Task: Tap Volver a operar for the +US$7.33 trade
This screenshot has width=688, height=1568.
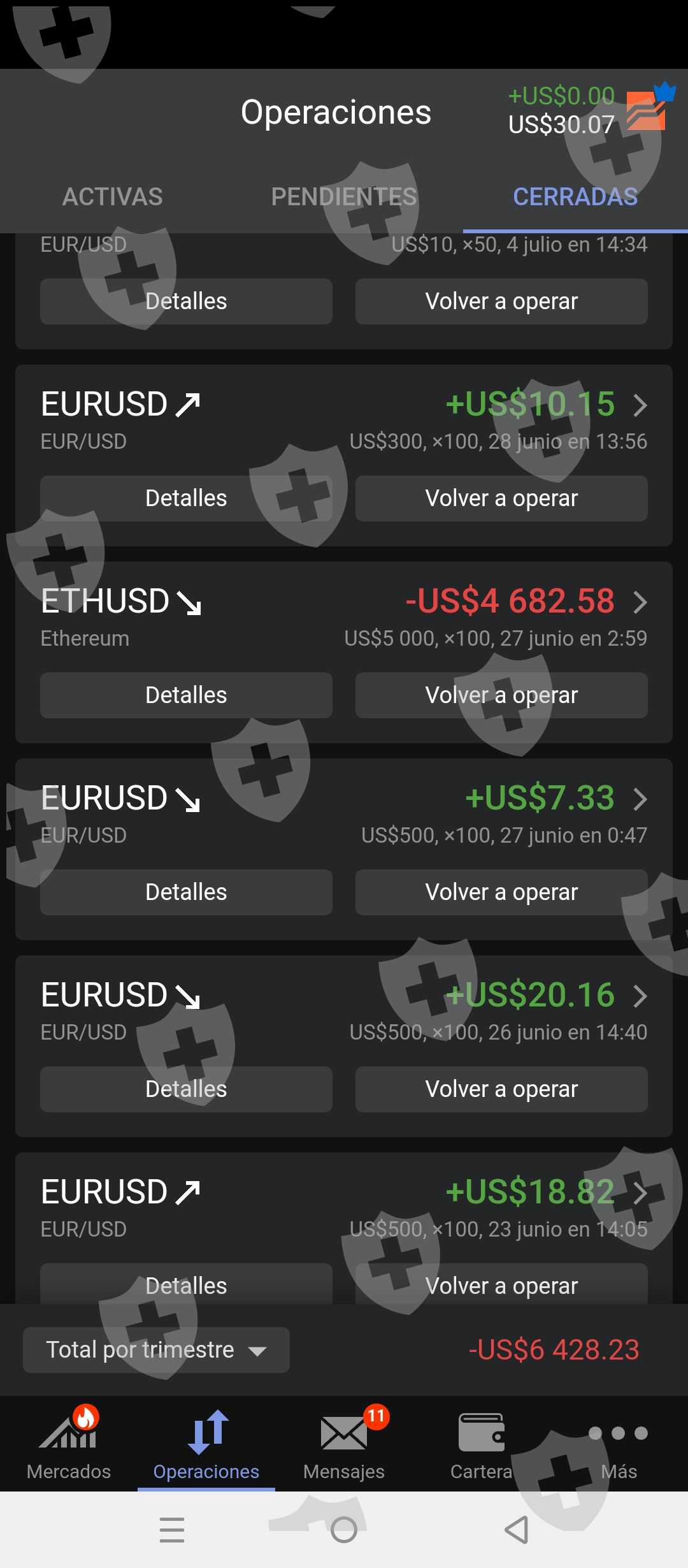Action: 501,892
